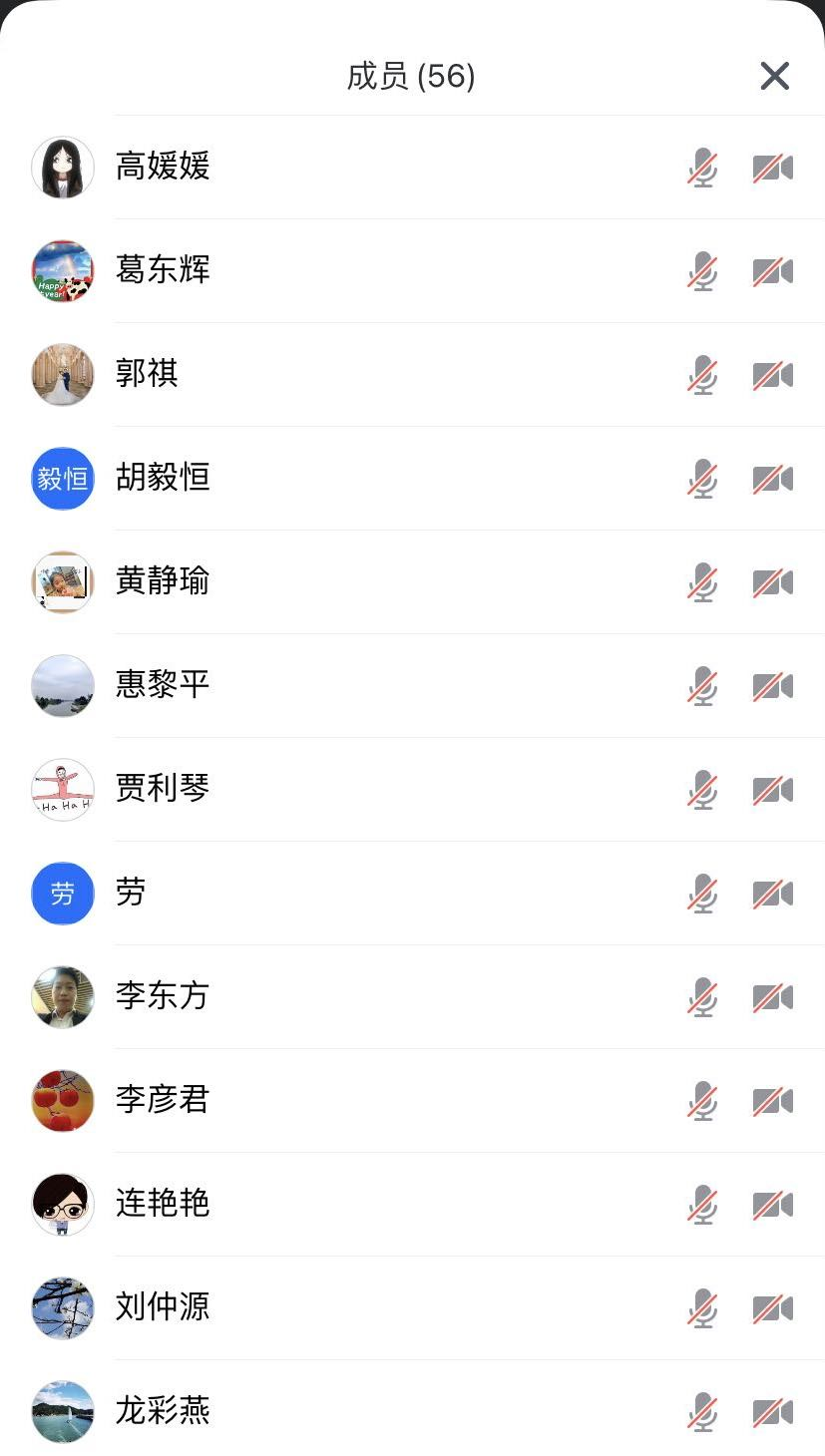
Task: Tap the microphone icon next to 劳
Action: tap(702, 894)
